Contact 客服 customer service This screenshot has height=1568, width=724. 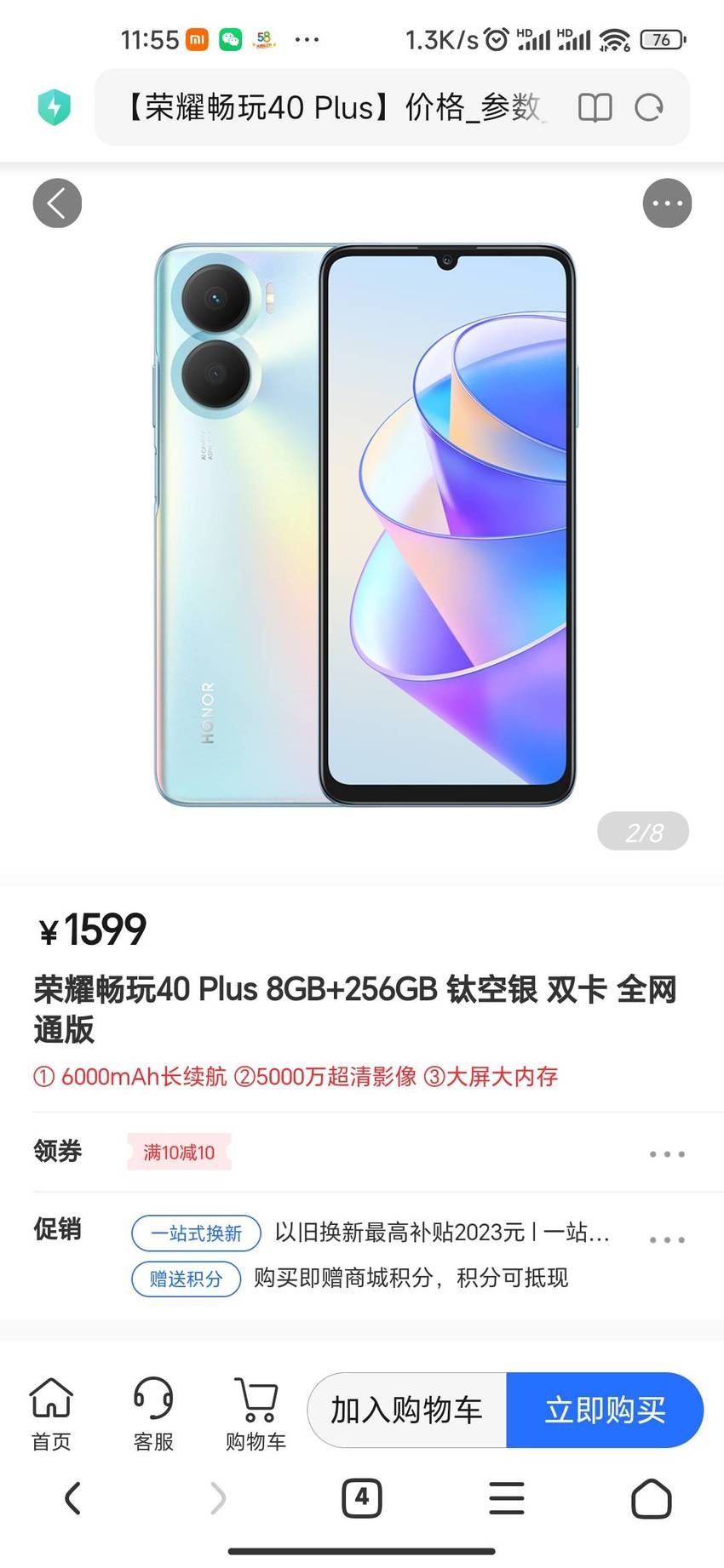153,1413
